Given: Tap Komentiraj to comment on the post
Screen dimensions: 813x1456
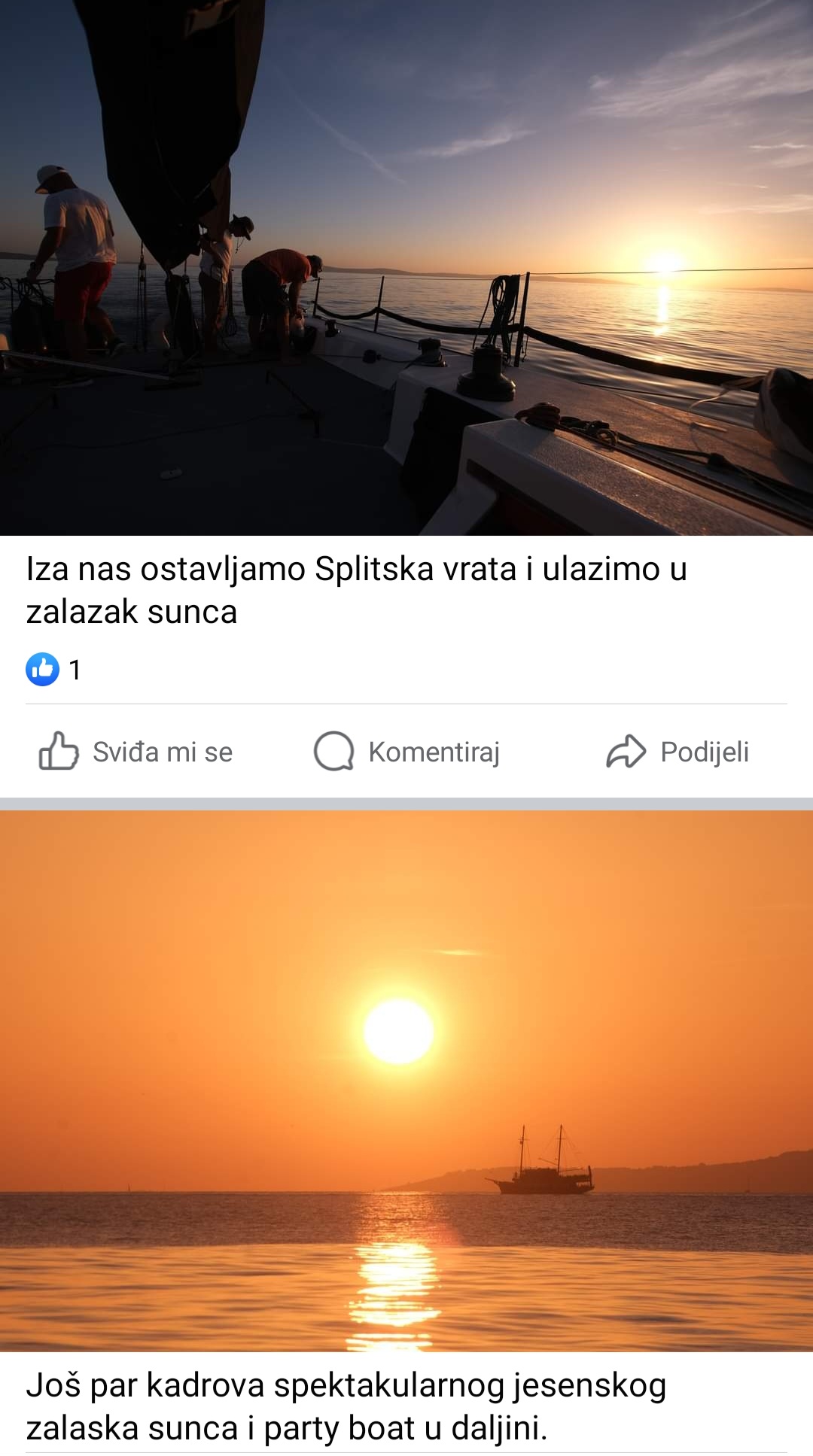Looking at the screenshot, I should [407, 752].
